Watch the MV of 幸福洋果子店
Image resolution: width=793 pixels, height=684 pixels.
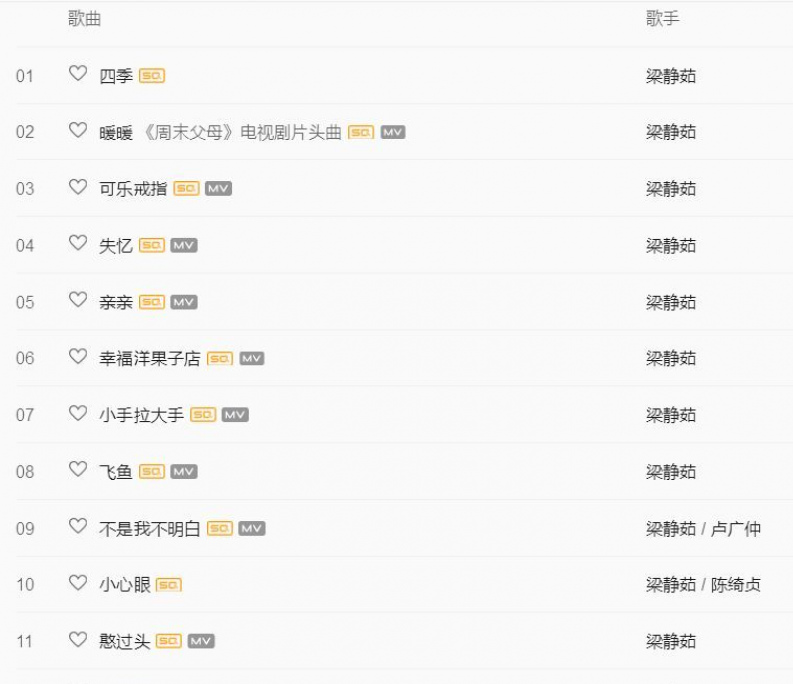coord(252,359)
